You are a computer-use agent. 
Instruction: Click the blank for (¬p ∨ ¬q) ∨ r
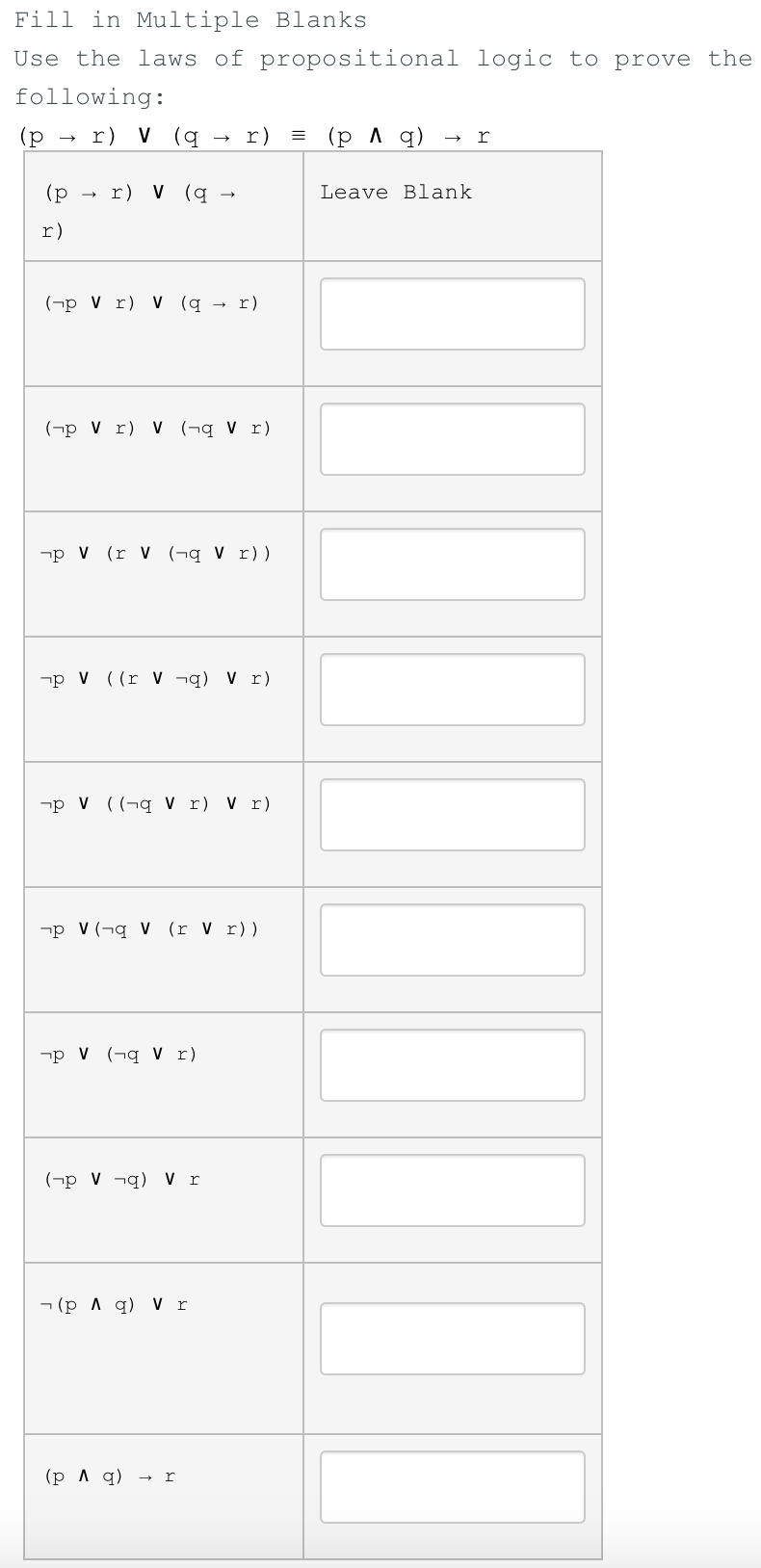coord(452,1189)
